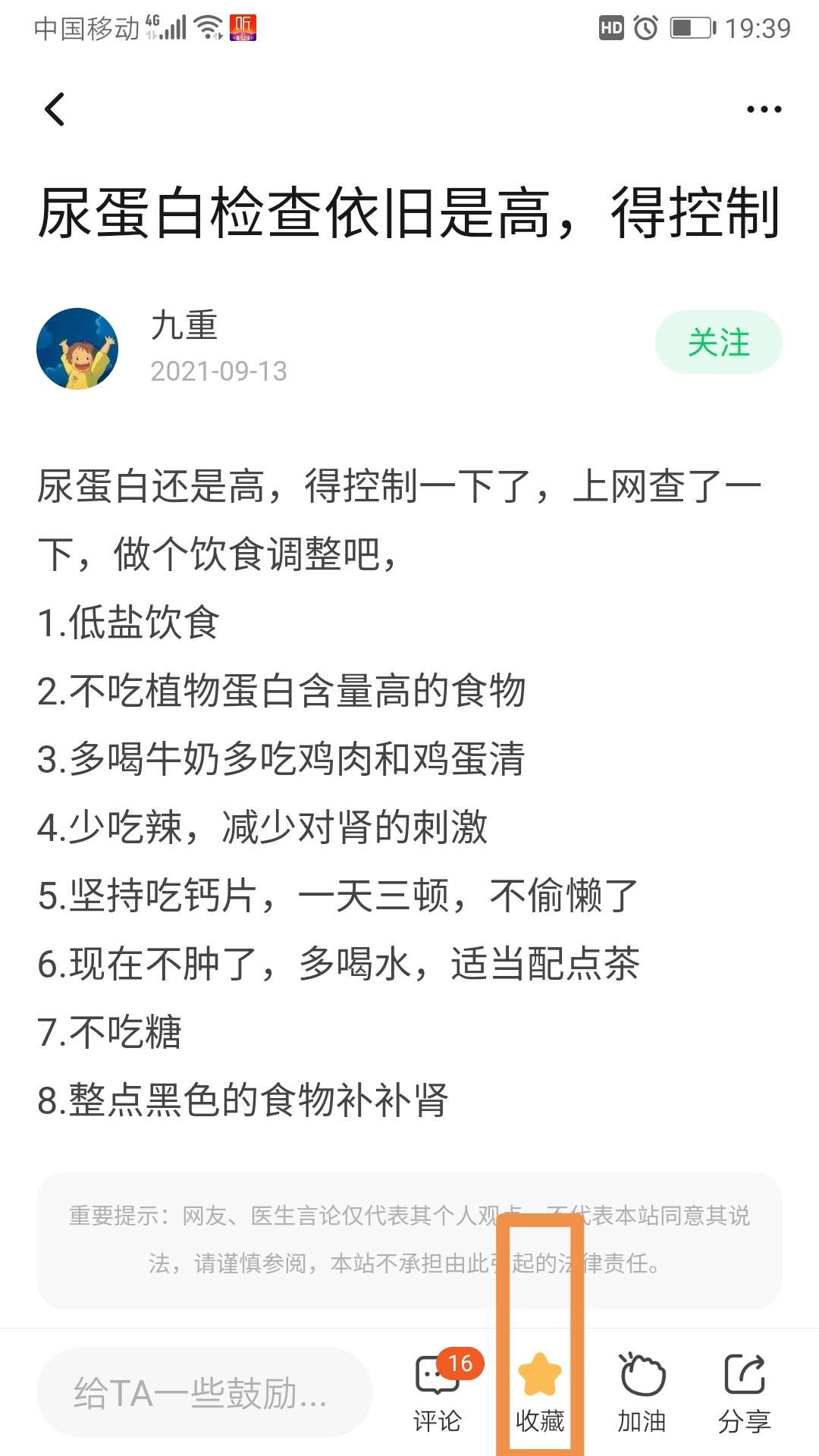Follow author 九重 with 关注 button
The width and height of the screenshot is (819, 1456).
718,342
